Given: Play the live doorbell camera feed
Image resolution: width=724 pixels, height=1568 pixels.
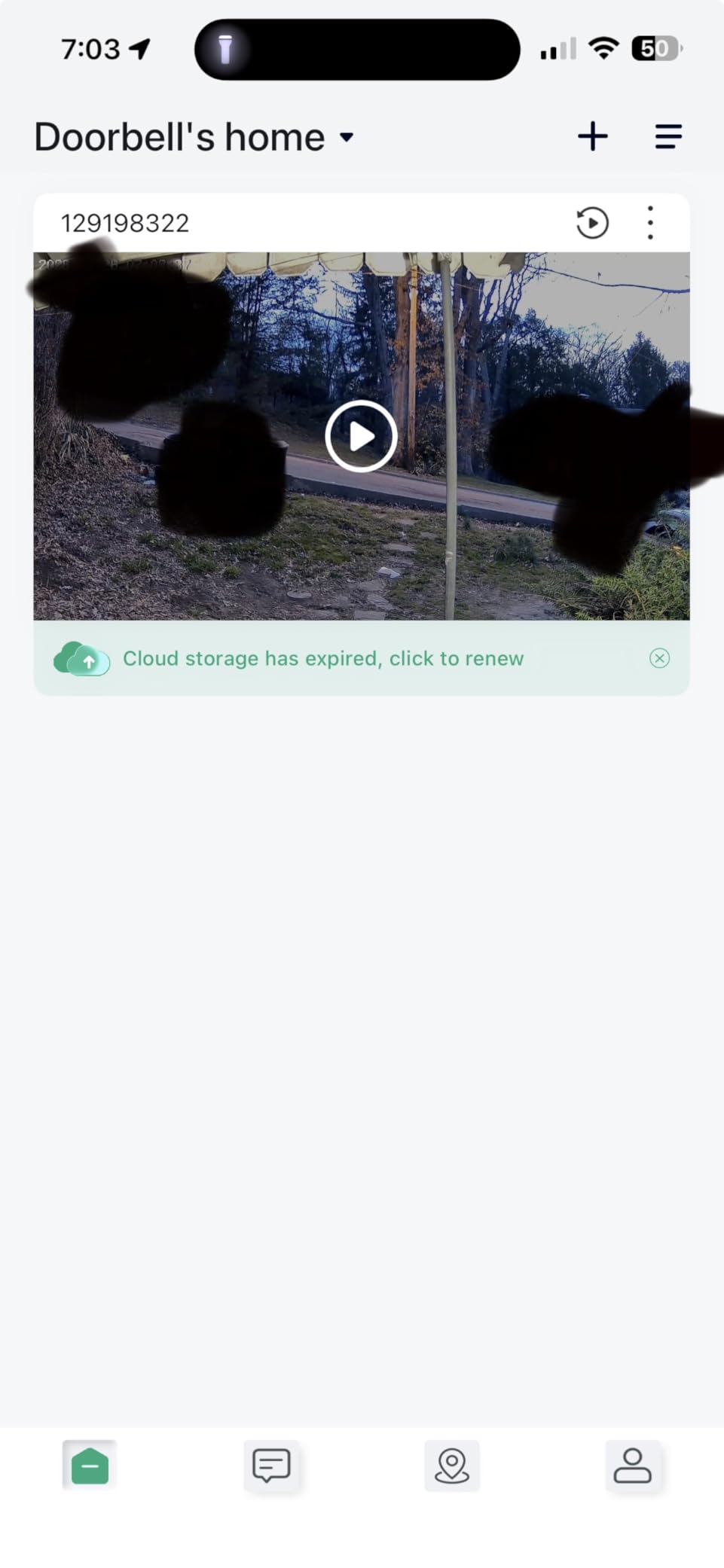Looking at the screenshot, I should coord(361,436).
